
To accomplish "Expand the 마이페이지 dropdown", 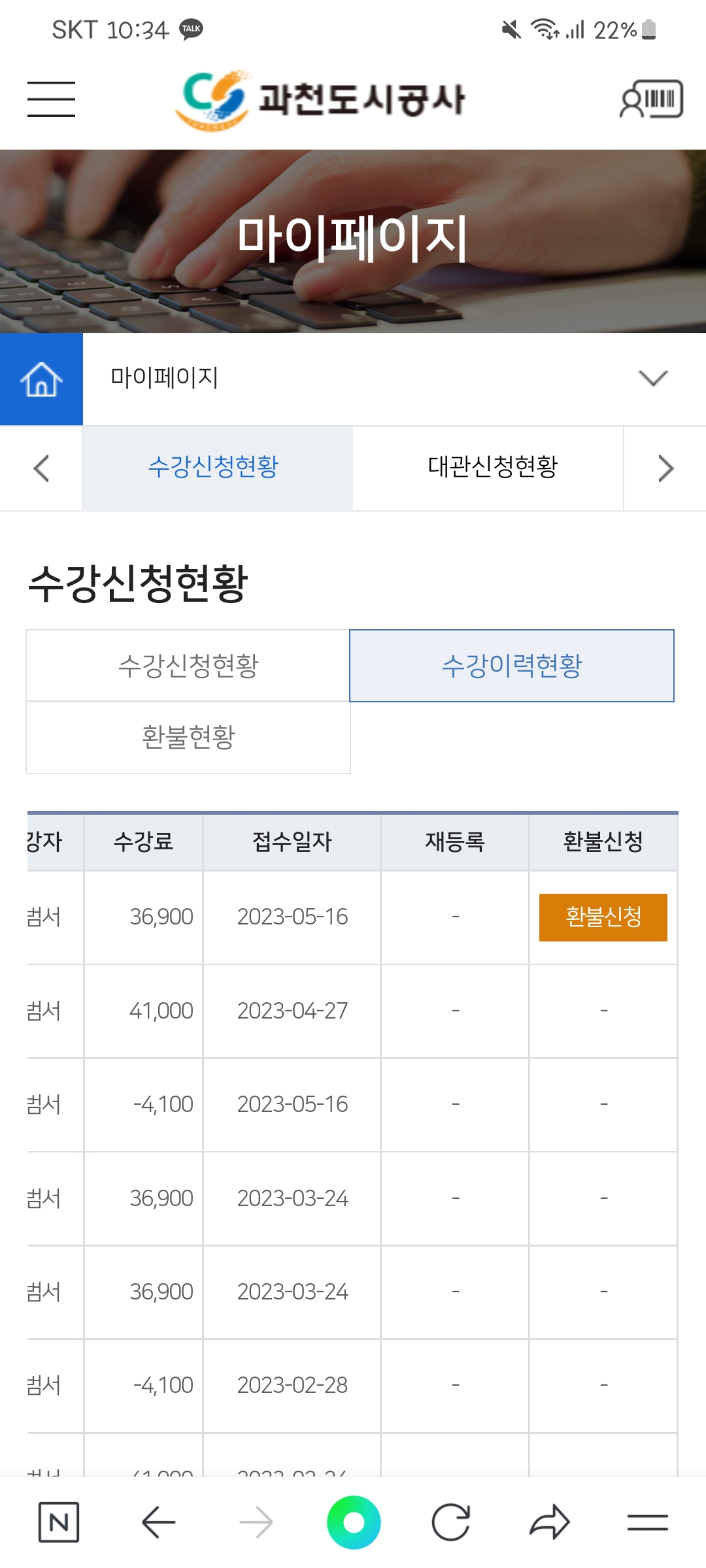I will point(652,378).
